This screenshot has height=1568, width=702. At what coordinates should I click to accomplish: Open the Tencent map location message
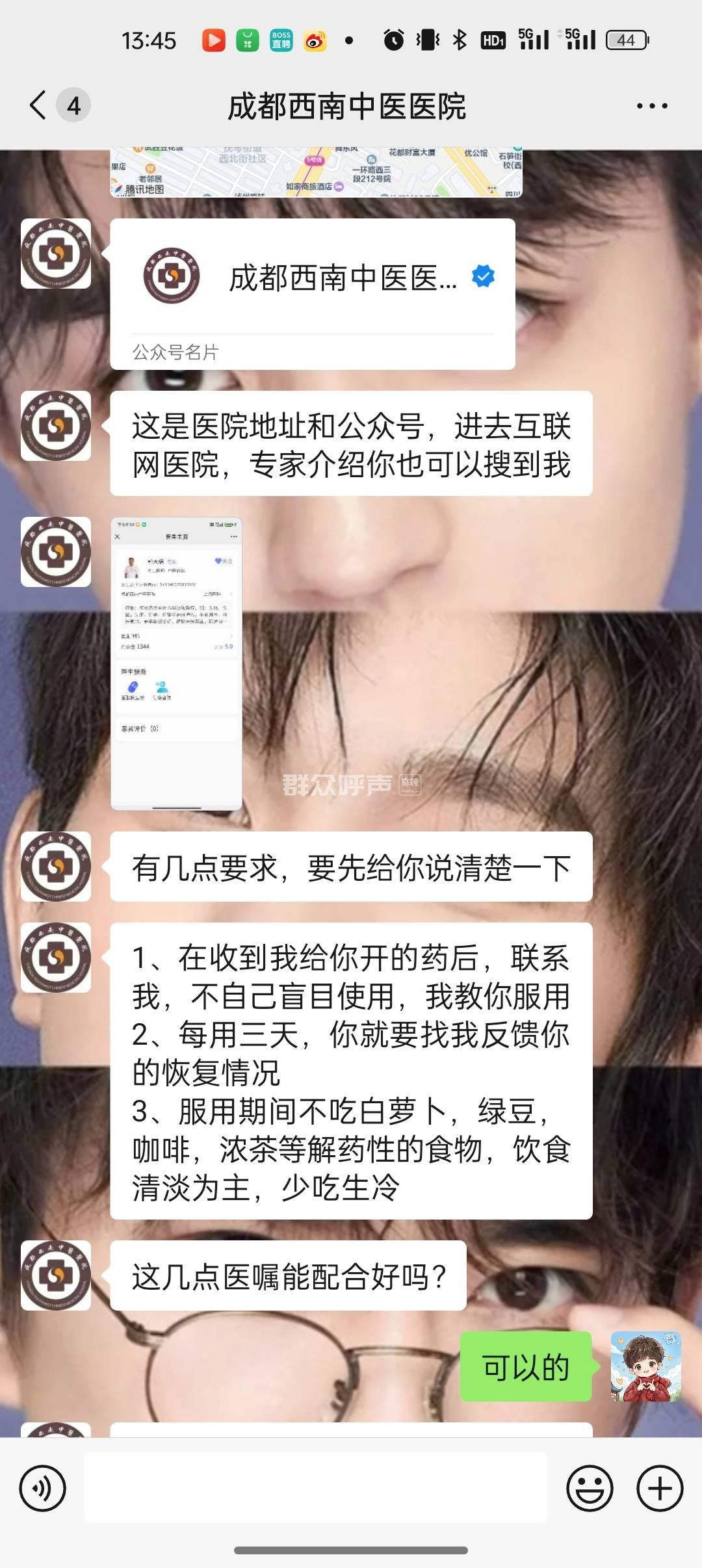[x=316, y=173]
